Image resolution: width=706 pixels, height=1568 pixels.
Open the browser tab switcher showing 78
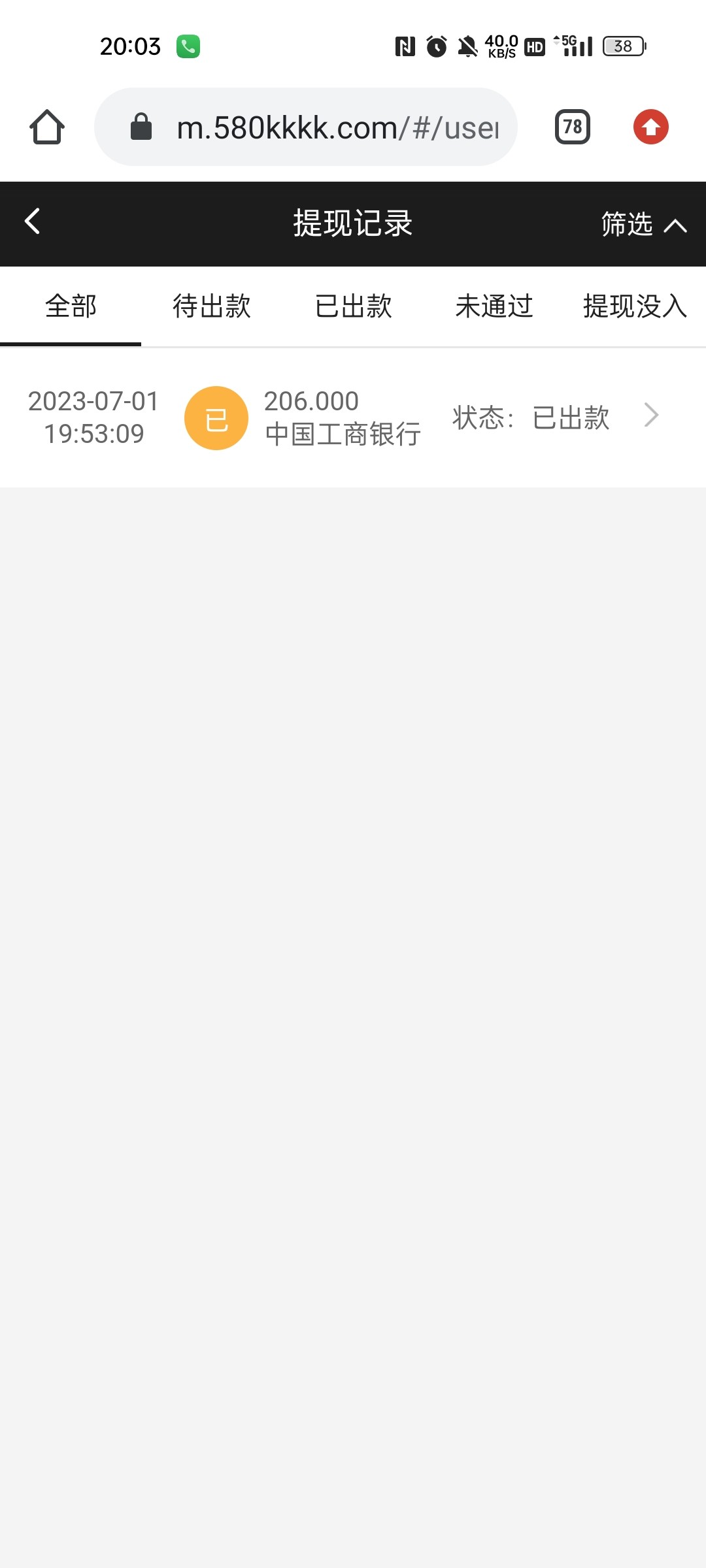[x=573, y=127]
